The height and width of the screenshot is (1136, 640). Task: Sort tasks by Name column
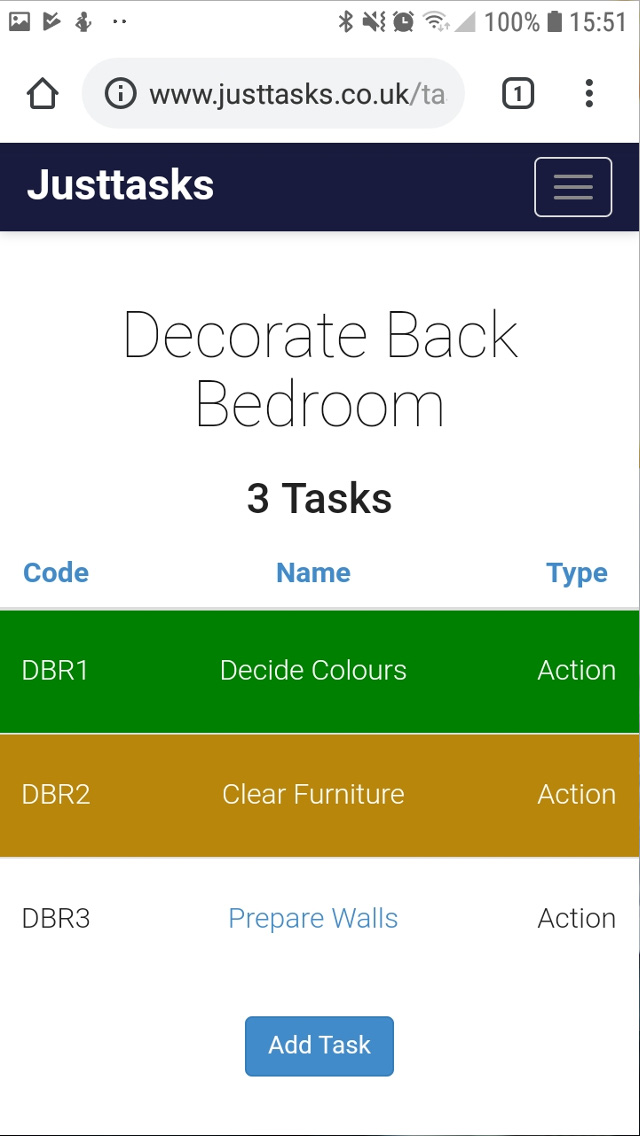coord(313,573)
